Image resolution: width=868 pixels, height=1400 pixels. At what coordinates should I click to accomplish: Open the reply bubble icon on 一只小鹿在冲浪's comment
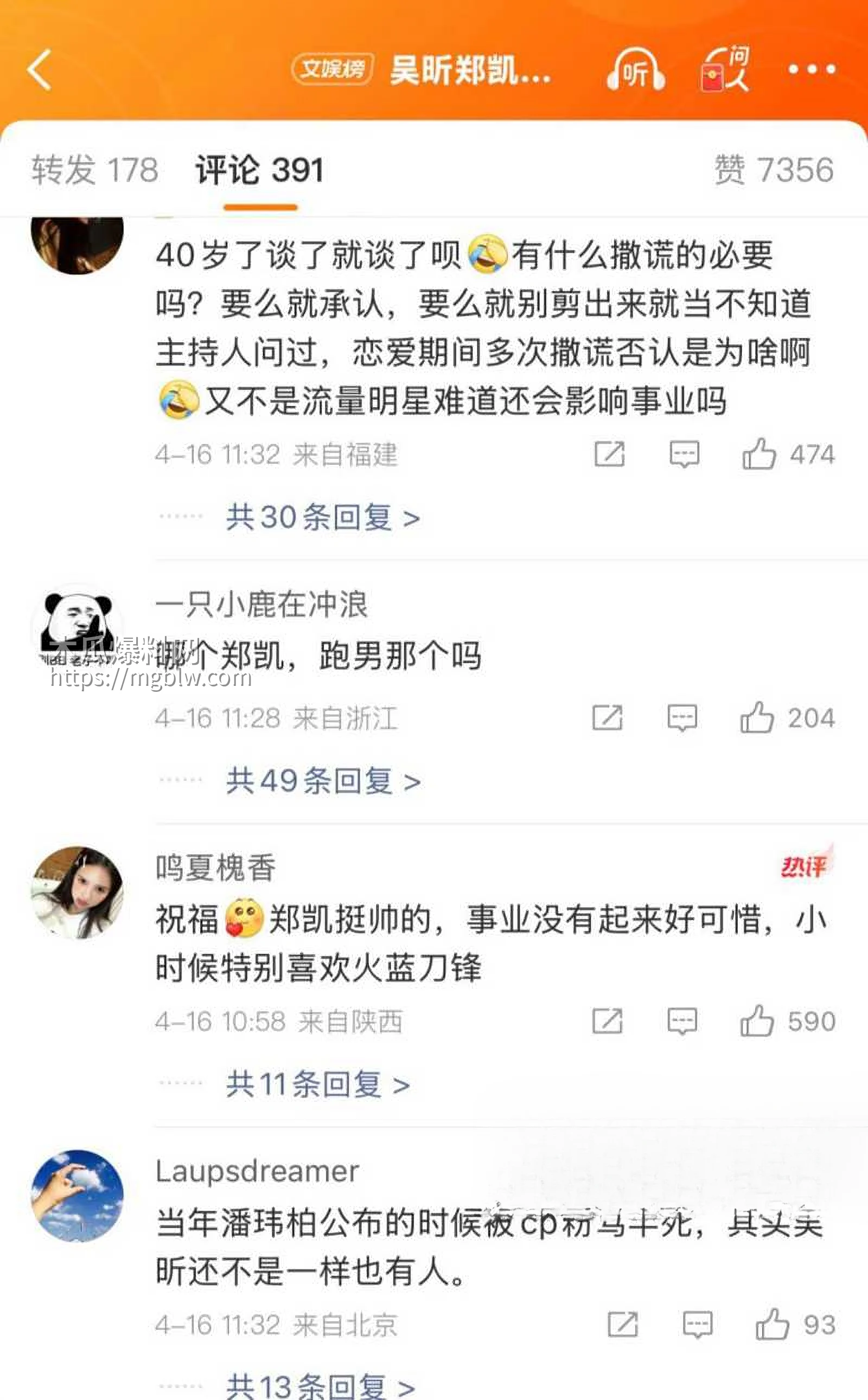(681, 719)
